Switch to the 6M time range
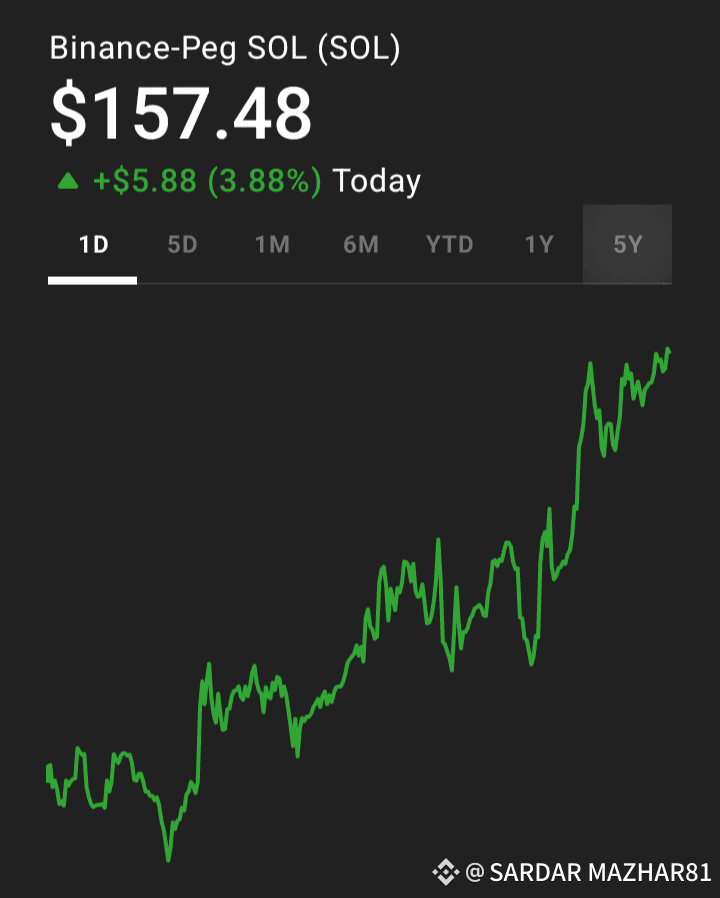This screenshot has width=720, height=898. pos(361,244)
